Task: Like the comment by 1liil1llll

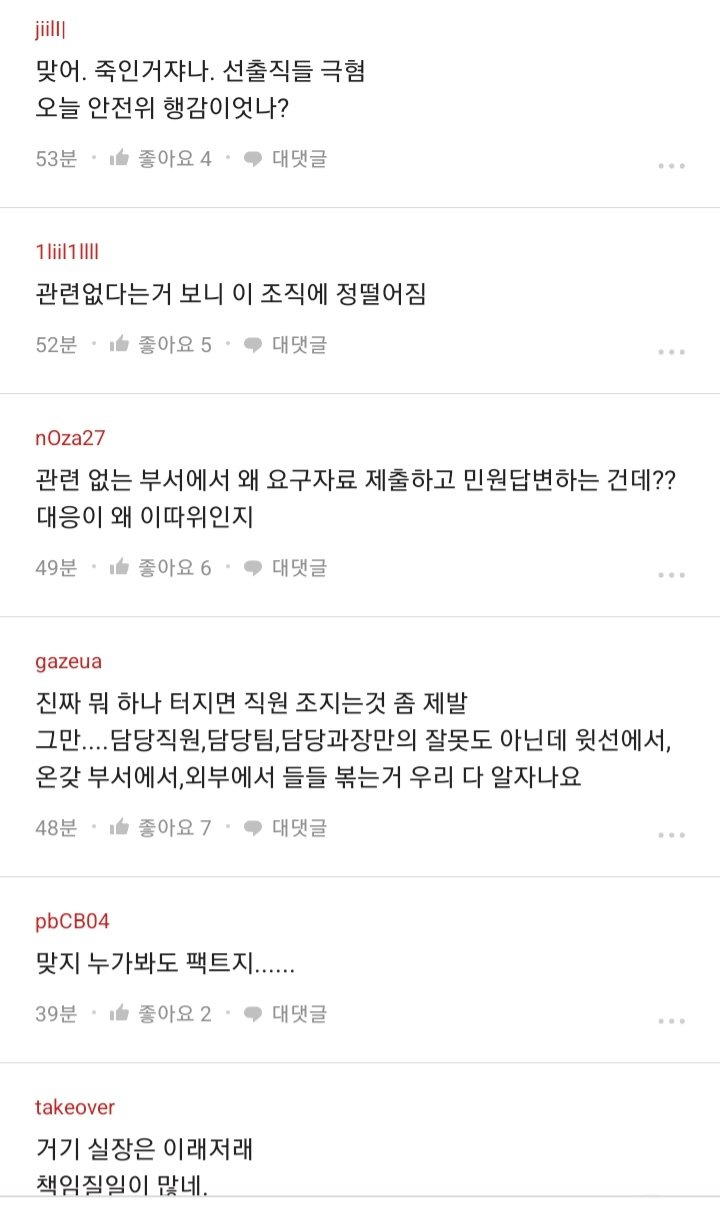Action: click(160, 345)
